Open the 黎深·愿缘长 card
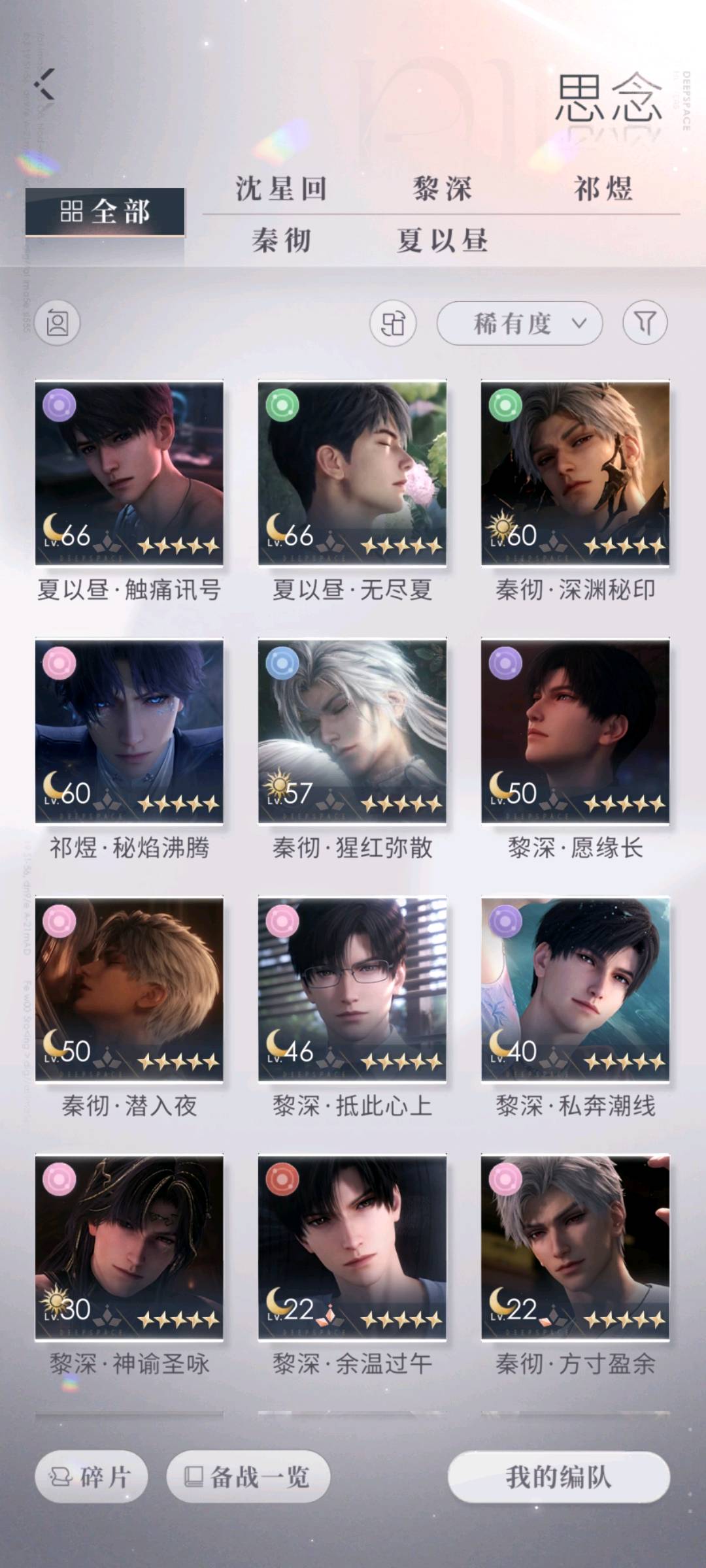706x1568 pixels. click(575, 732)
